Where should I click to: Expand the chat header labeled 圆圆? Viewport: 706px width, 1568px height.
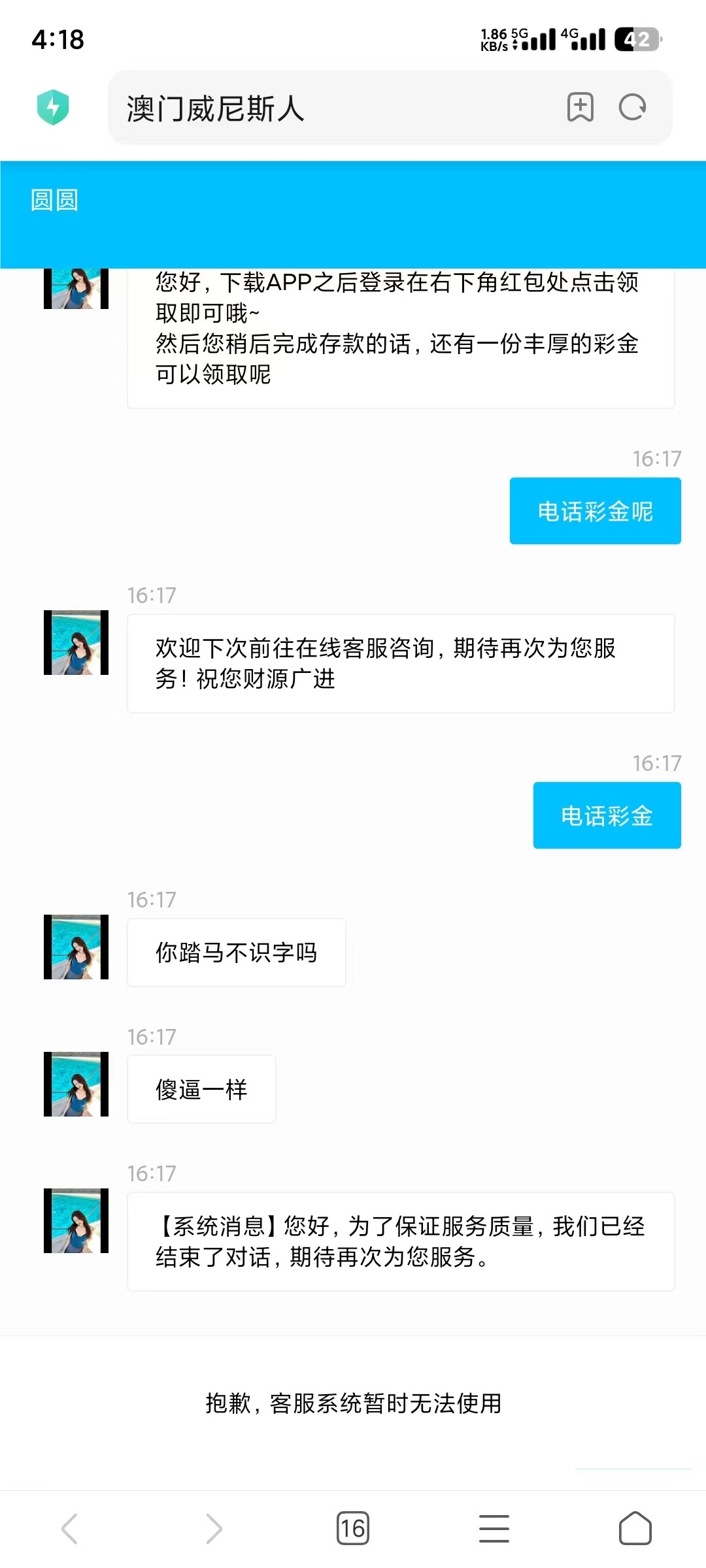(54, 201)
